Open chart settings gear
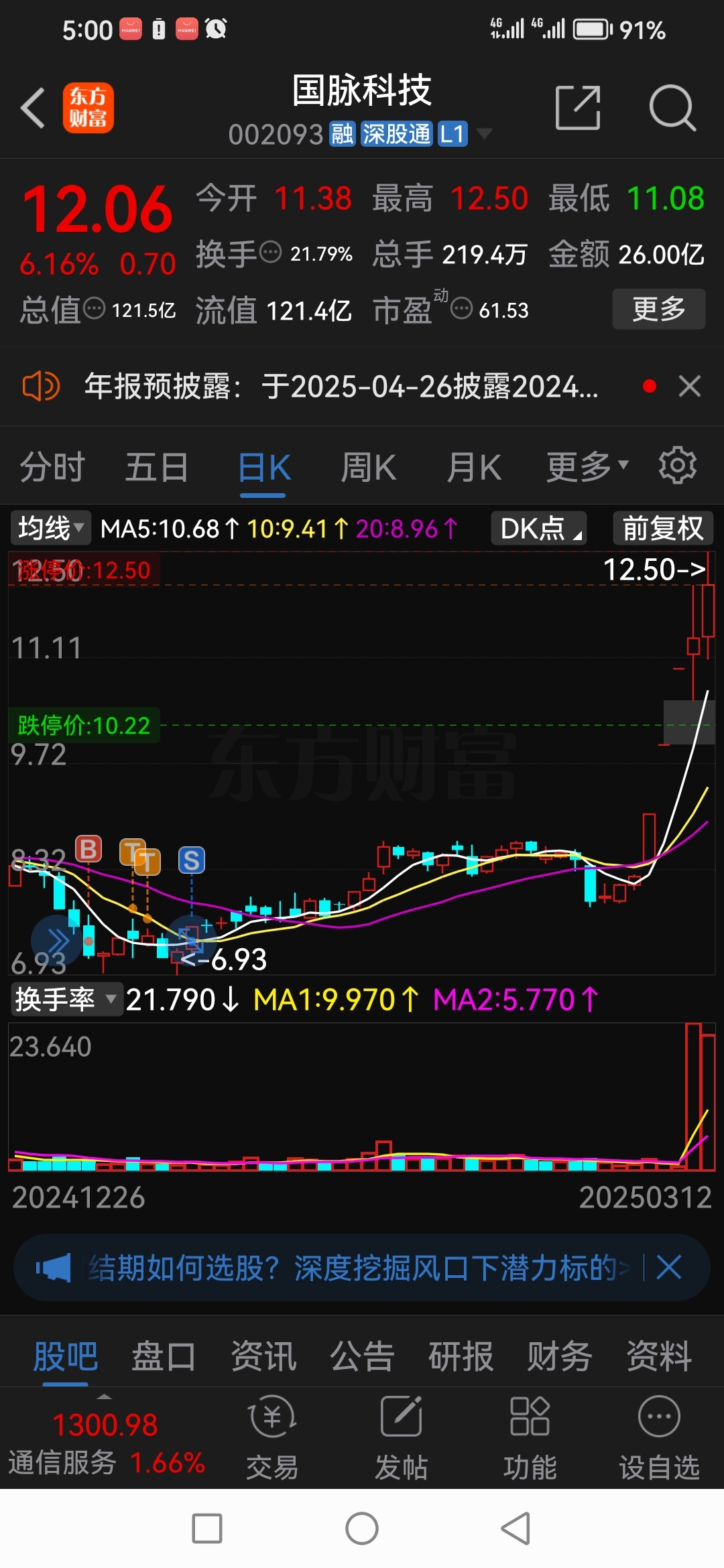The width and height of the screenshot is (724, 1568). pyautogui.click(x=678, y=465)
